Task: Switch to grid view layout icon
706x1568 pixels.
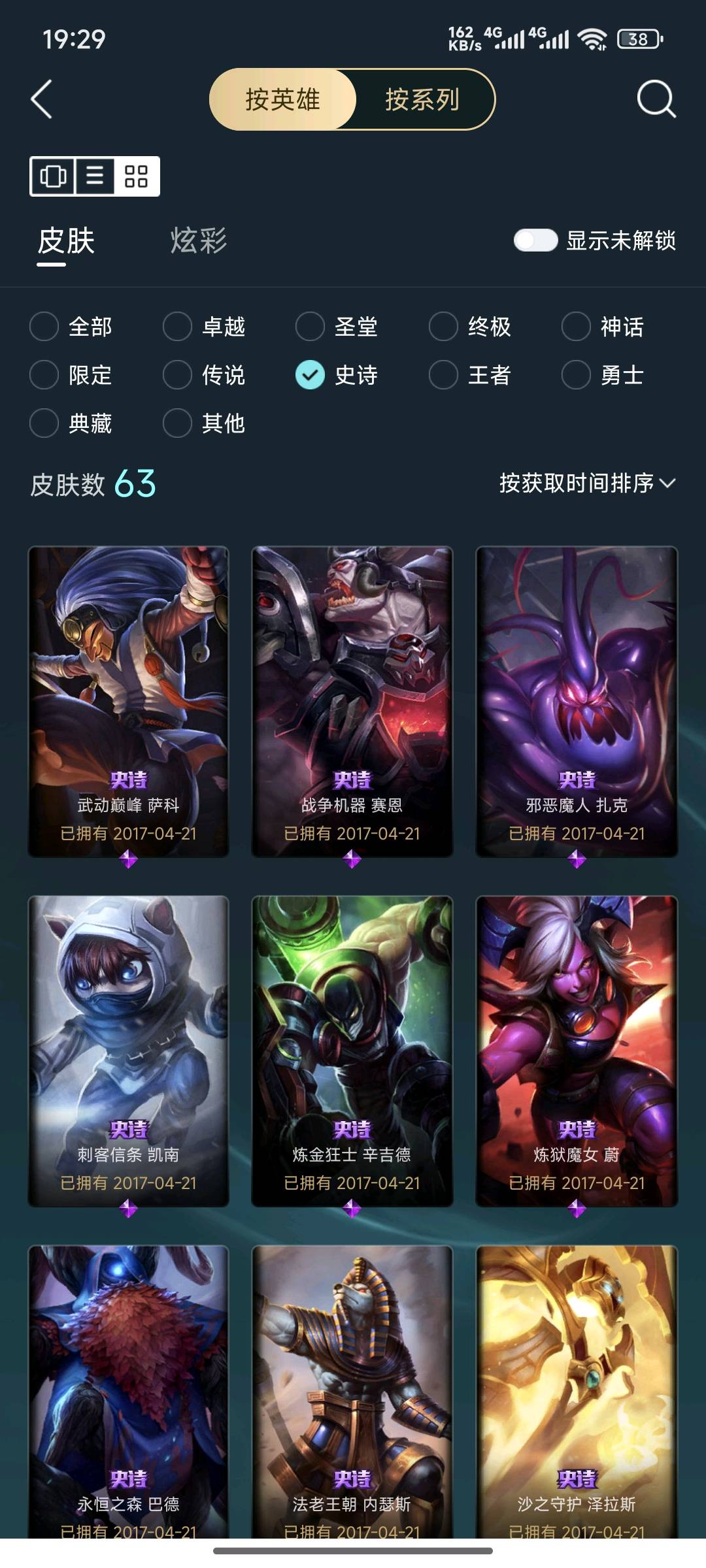Action: tap(136, 176)
